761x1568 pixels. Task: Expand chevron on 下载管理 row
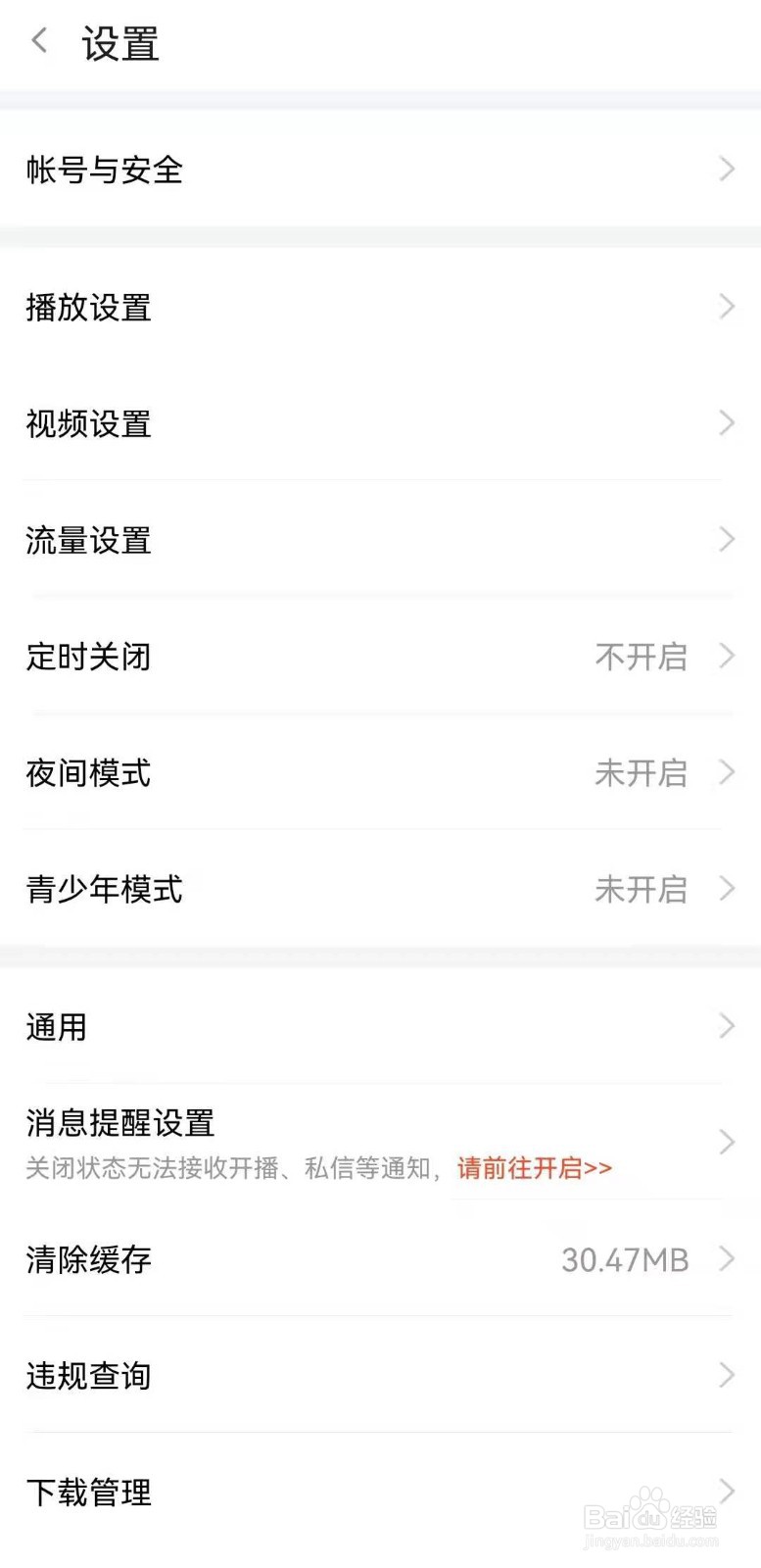[726, 1493]
